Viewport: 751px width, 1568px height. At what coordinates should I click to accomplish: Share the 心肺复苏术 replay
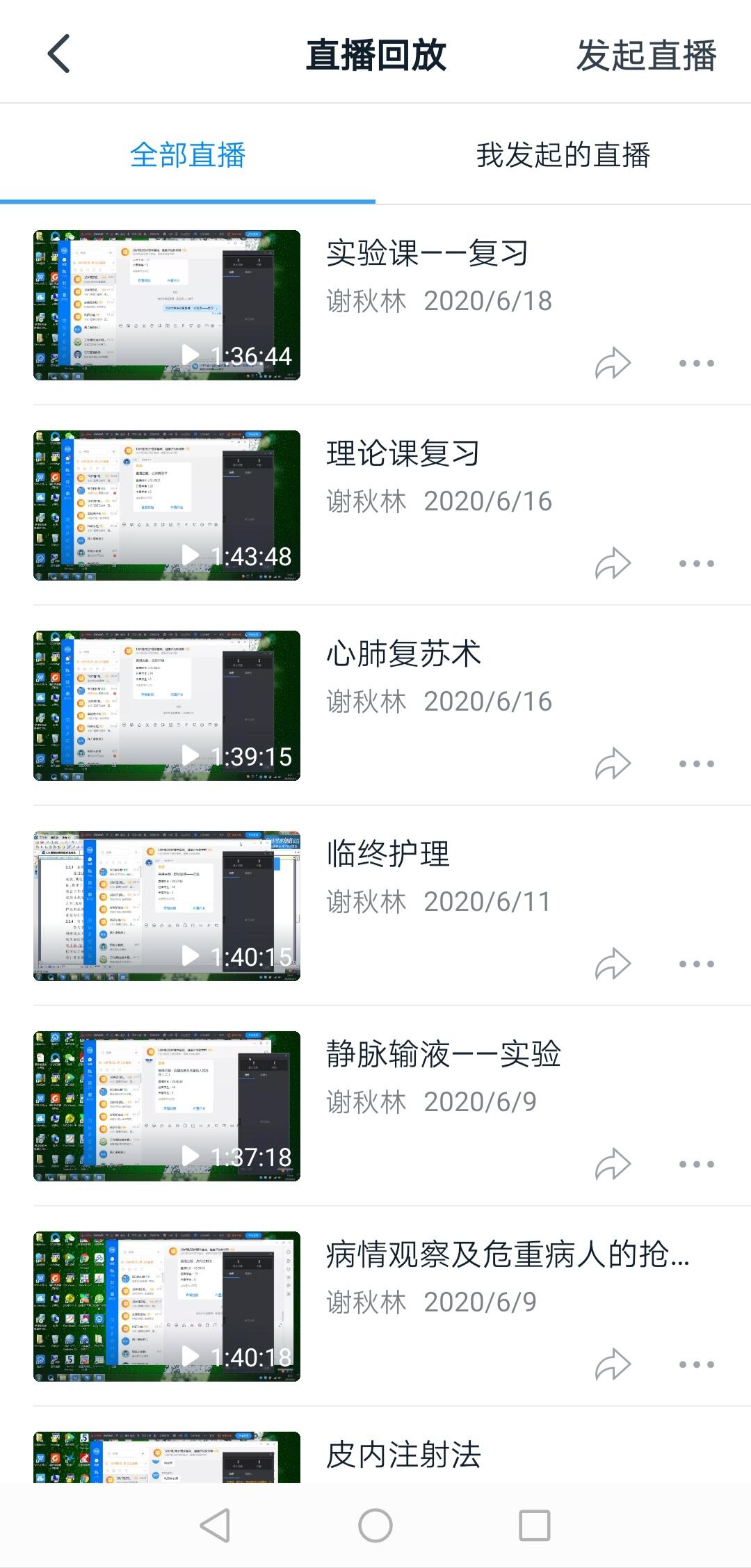point(613,763)
